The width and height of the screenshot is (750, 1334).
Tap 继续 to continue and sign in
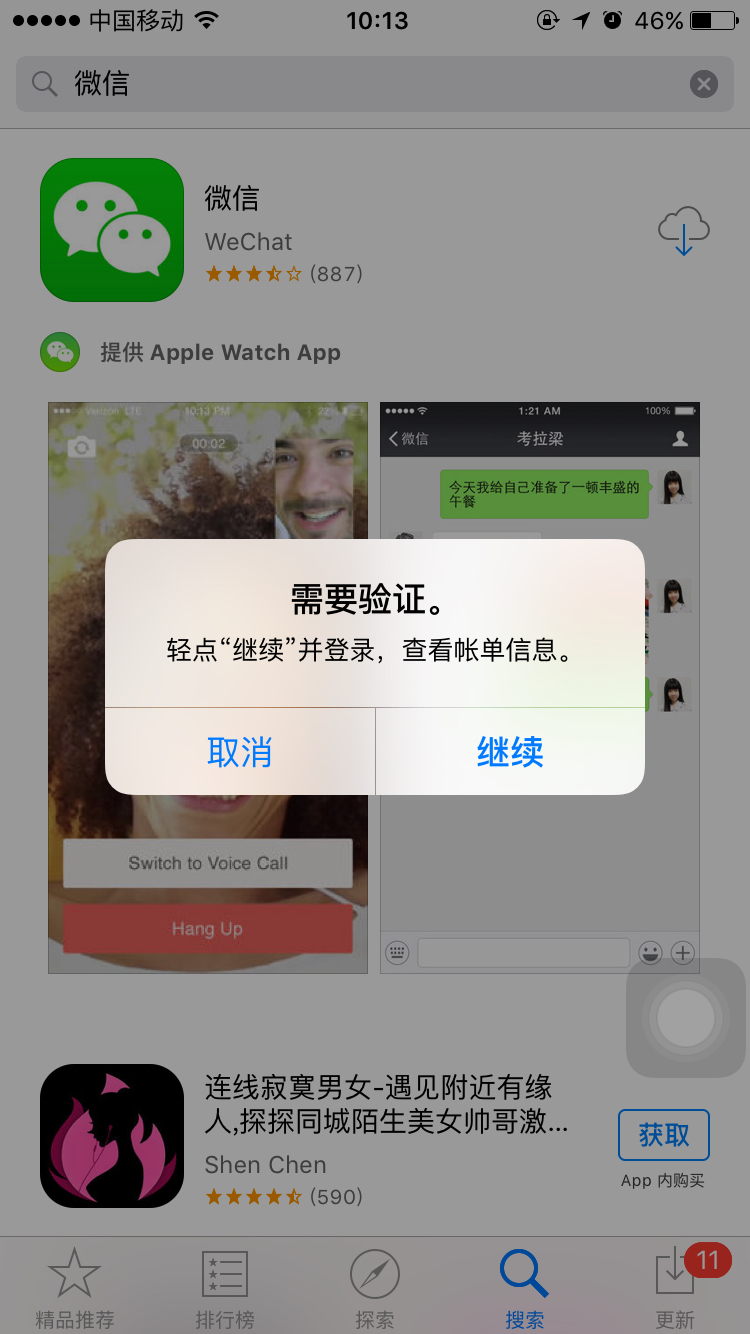click(x=510, y=751)
